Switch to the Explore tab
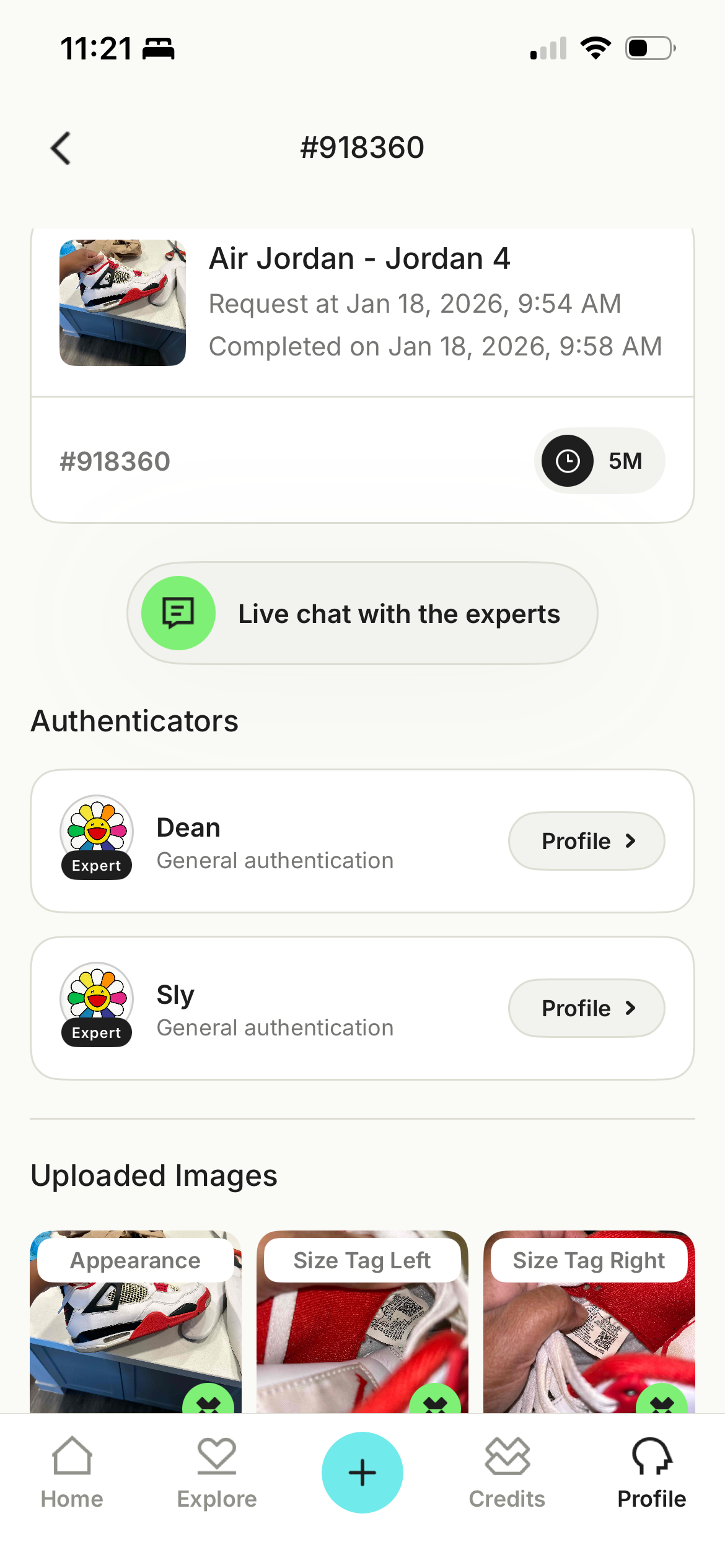 pyautogui.click(x=217, y=1473)
